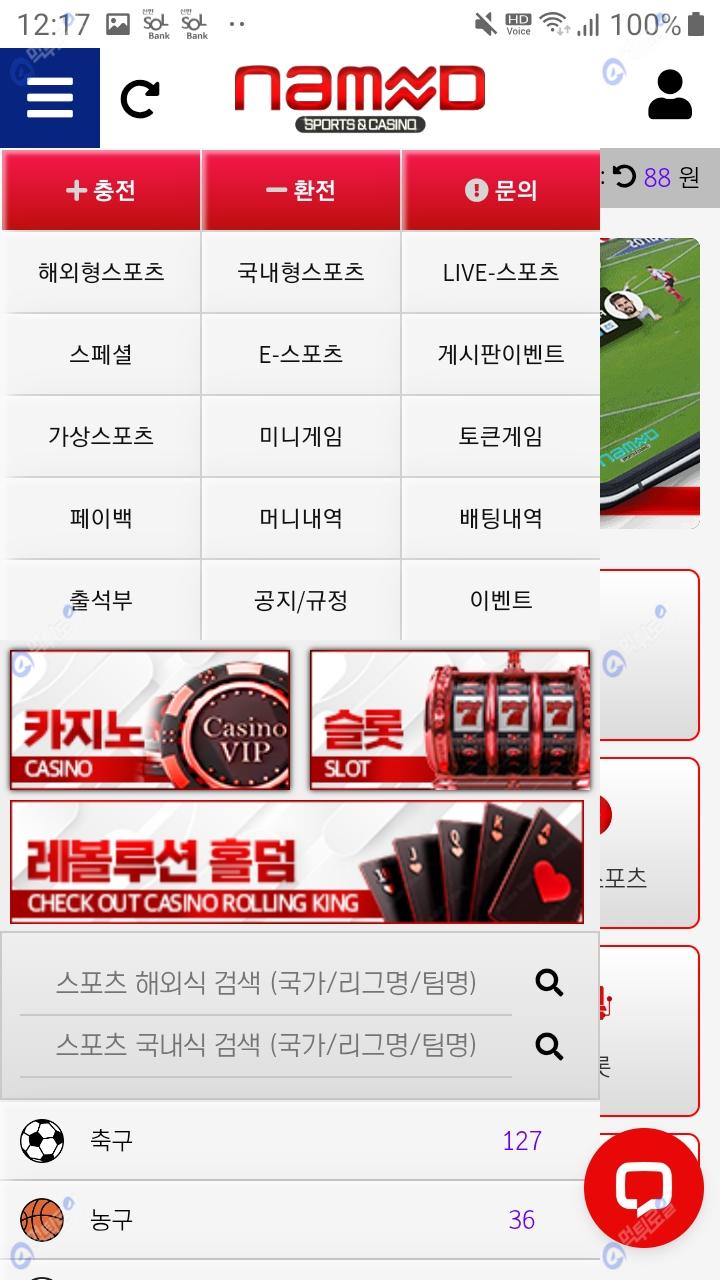Open the red live chat bubble
The width and height of the screenshot is (720, 1280).
643,1187
